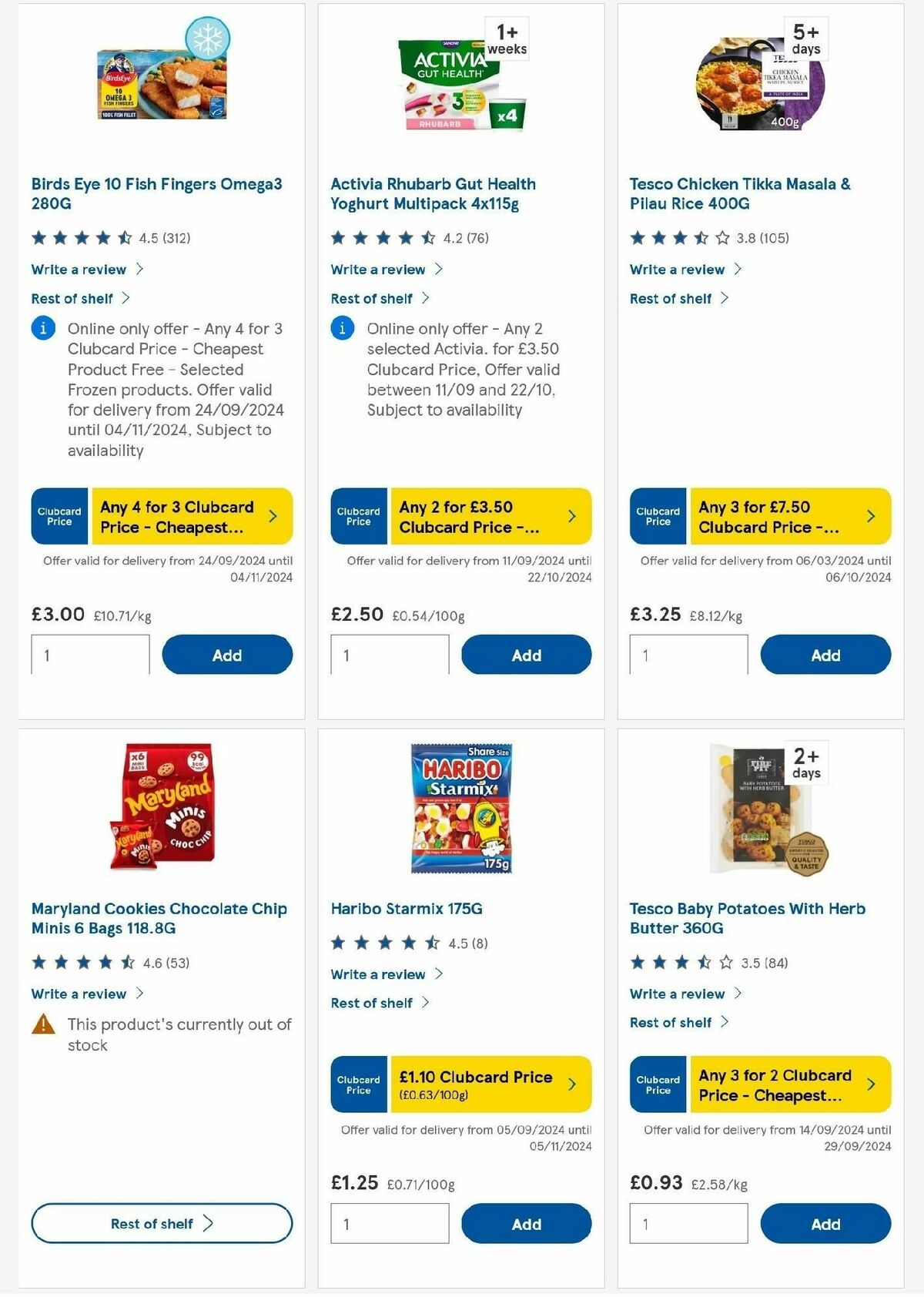Click the Clubcard Price badge on Haribo Starmix
Screen dimensions: 924x1297
(358, 1084)
